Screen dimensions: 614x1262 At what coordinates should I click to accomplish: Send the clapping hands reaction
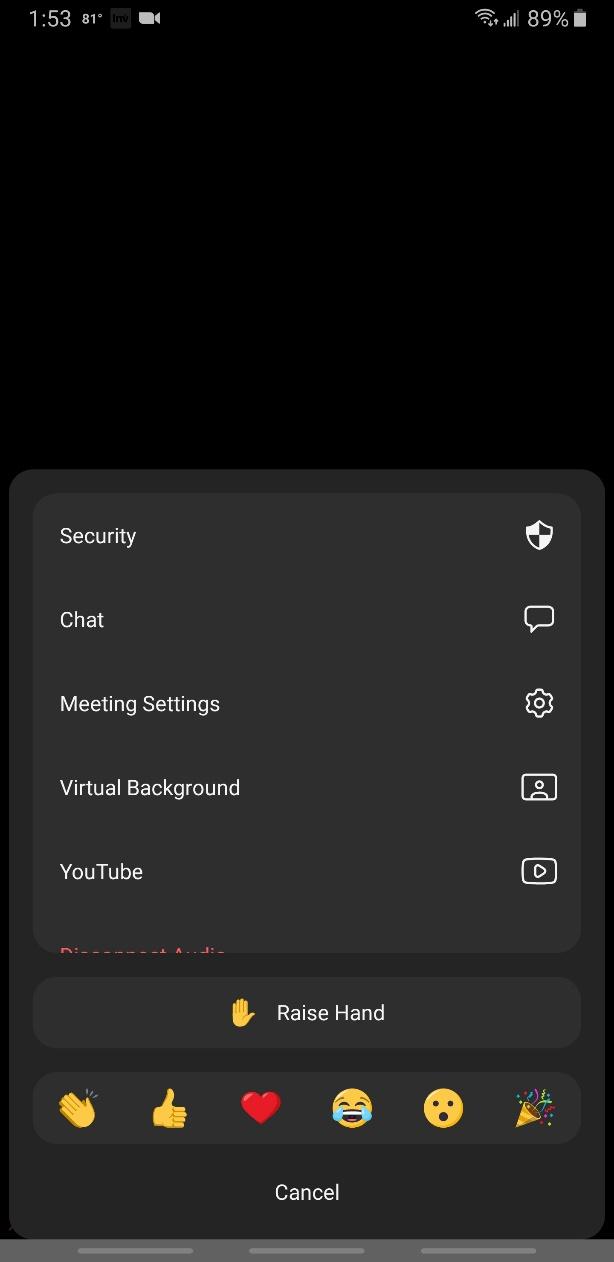click(78, 1108)
